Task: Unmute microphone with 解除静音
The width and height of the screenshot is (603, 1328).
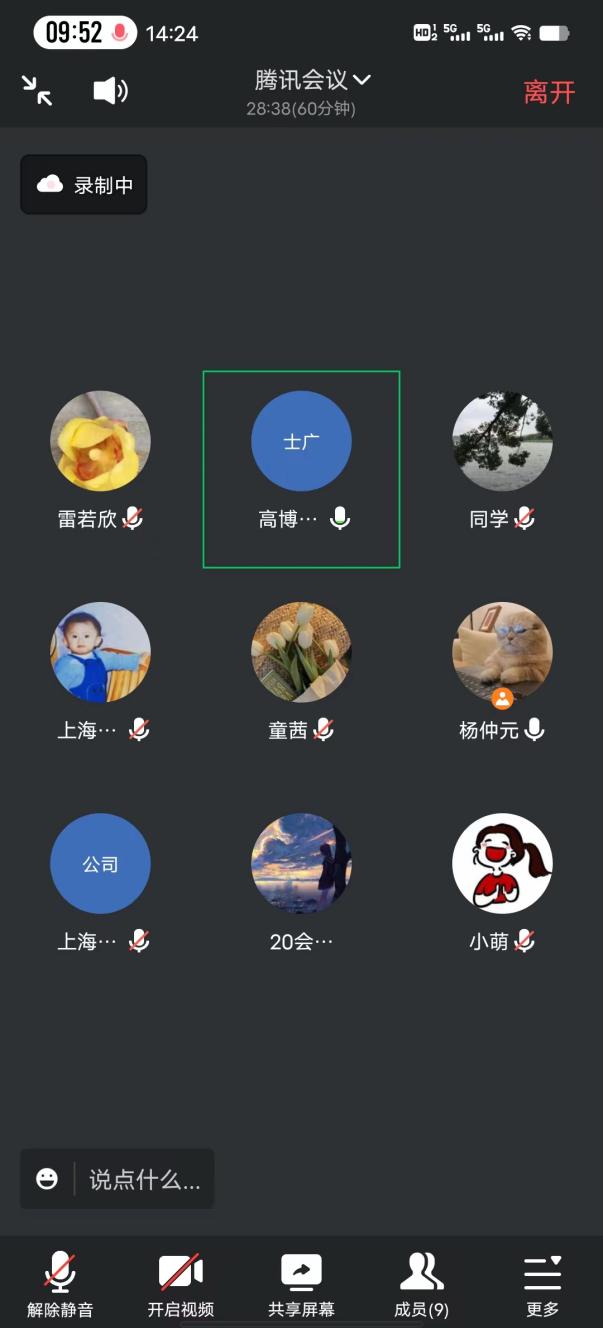Action: (60, 1283)
